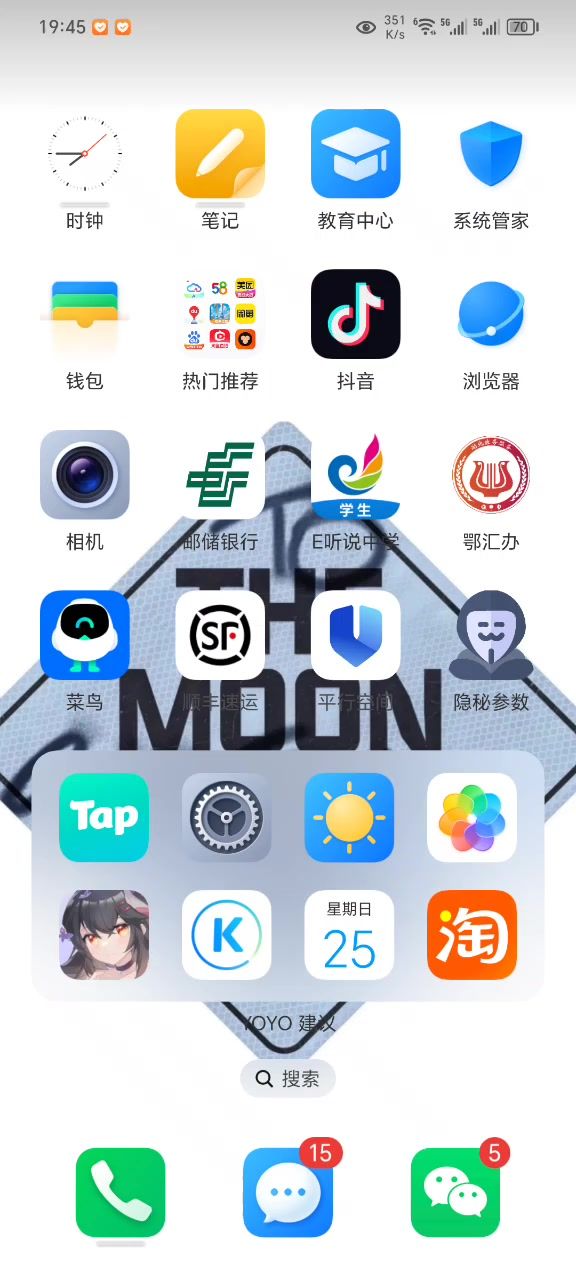Open WeChat with 5 unread

click(x=456, y=1193)
